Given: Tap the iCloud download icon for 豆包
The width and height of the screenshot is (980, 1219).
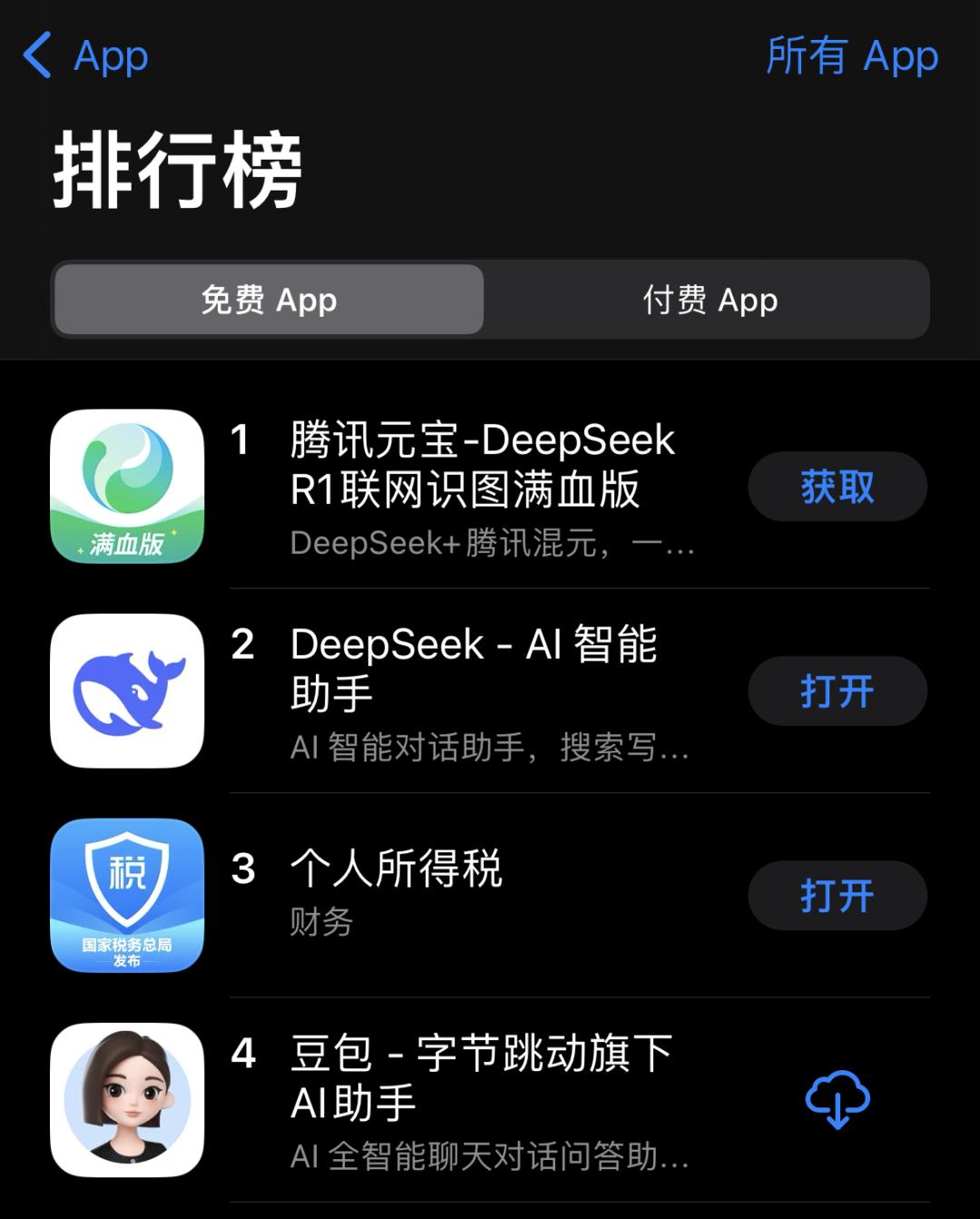Looking at the screenshot, I should coord(837,1098).
